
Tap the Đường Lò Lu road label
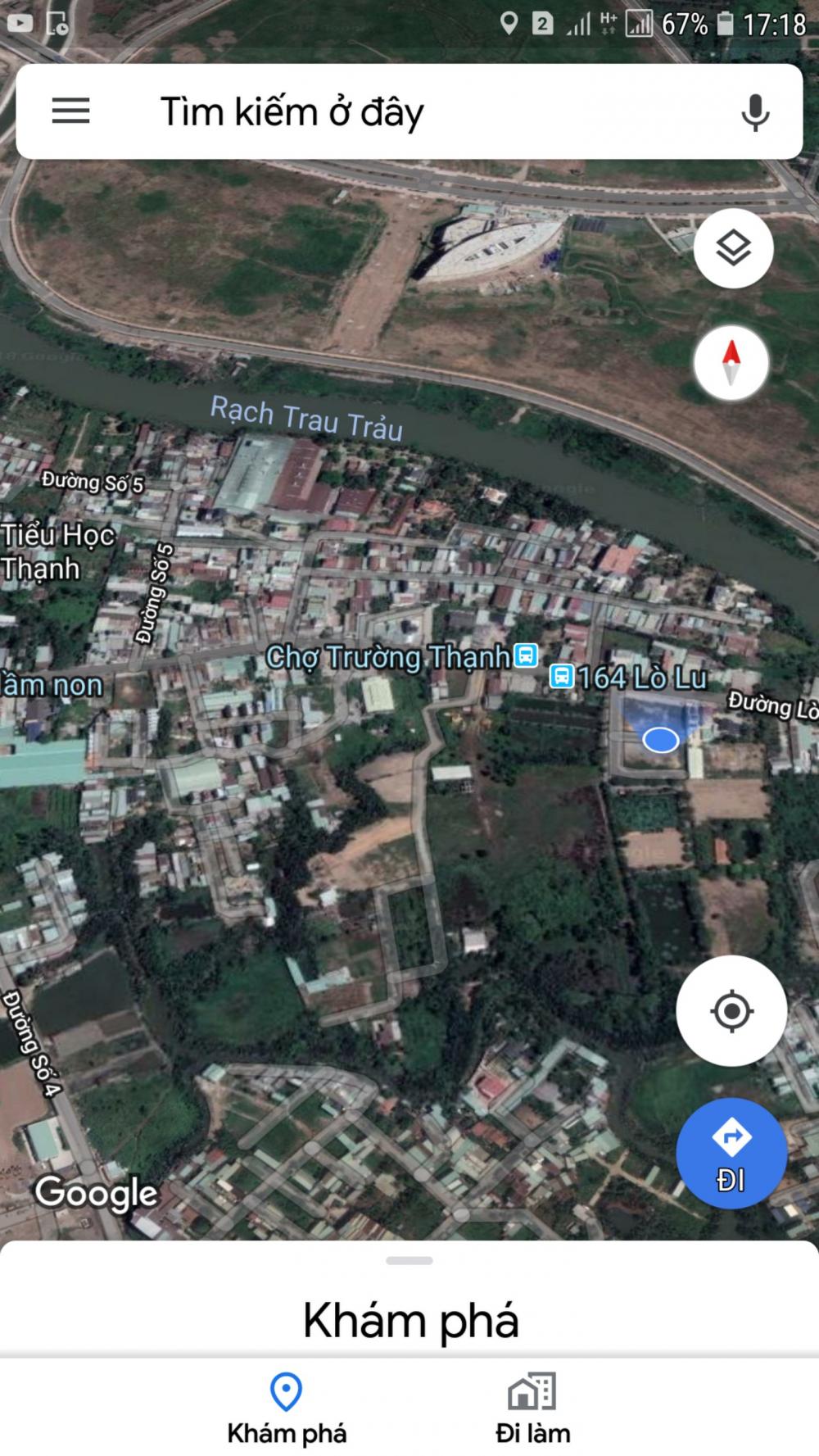tap(768, 703)
